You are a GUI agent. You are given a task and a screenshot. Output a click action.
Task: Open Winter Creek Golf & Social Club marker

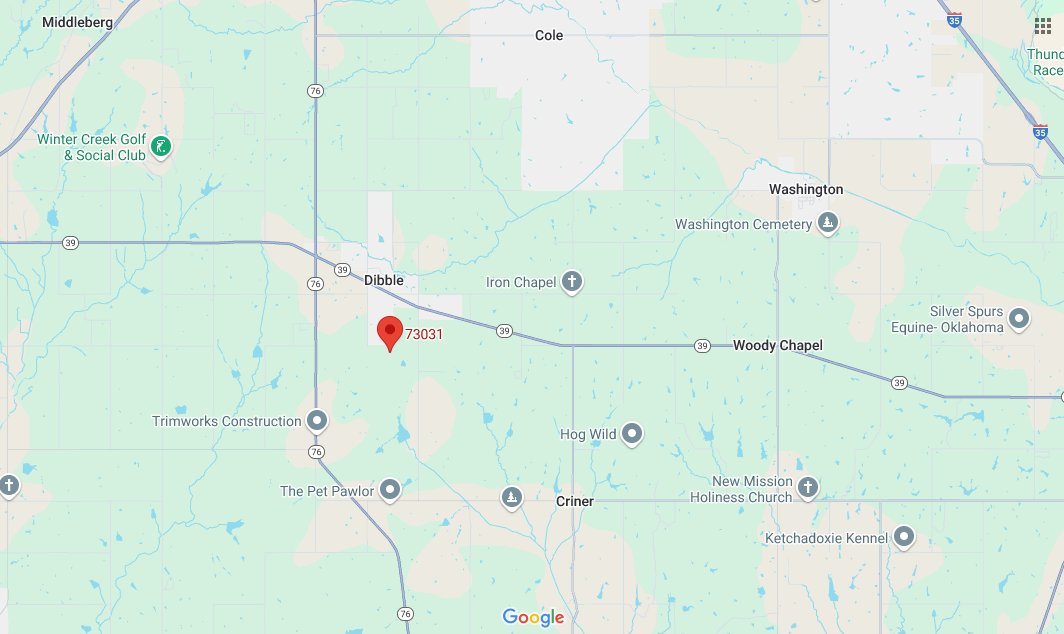[161, 149]
